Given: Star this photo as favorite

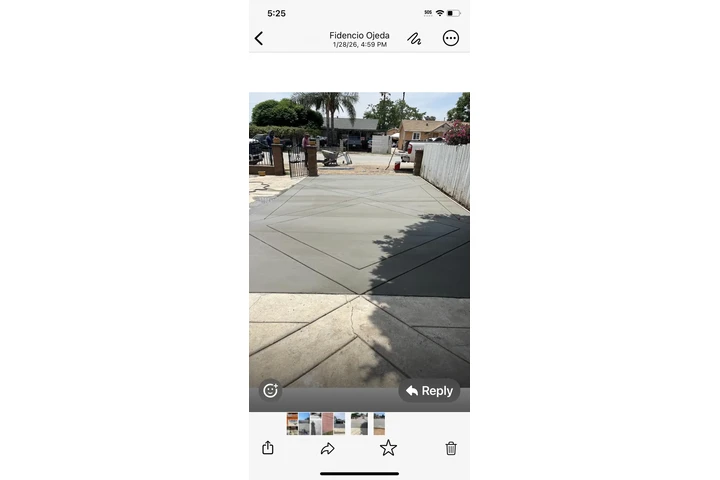Looking at the screenshot, I should [388, 448].
